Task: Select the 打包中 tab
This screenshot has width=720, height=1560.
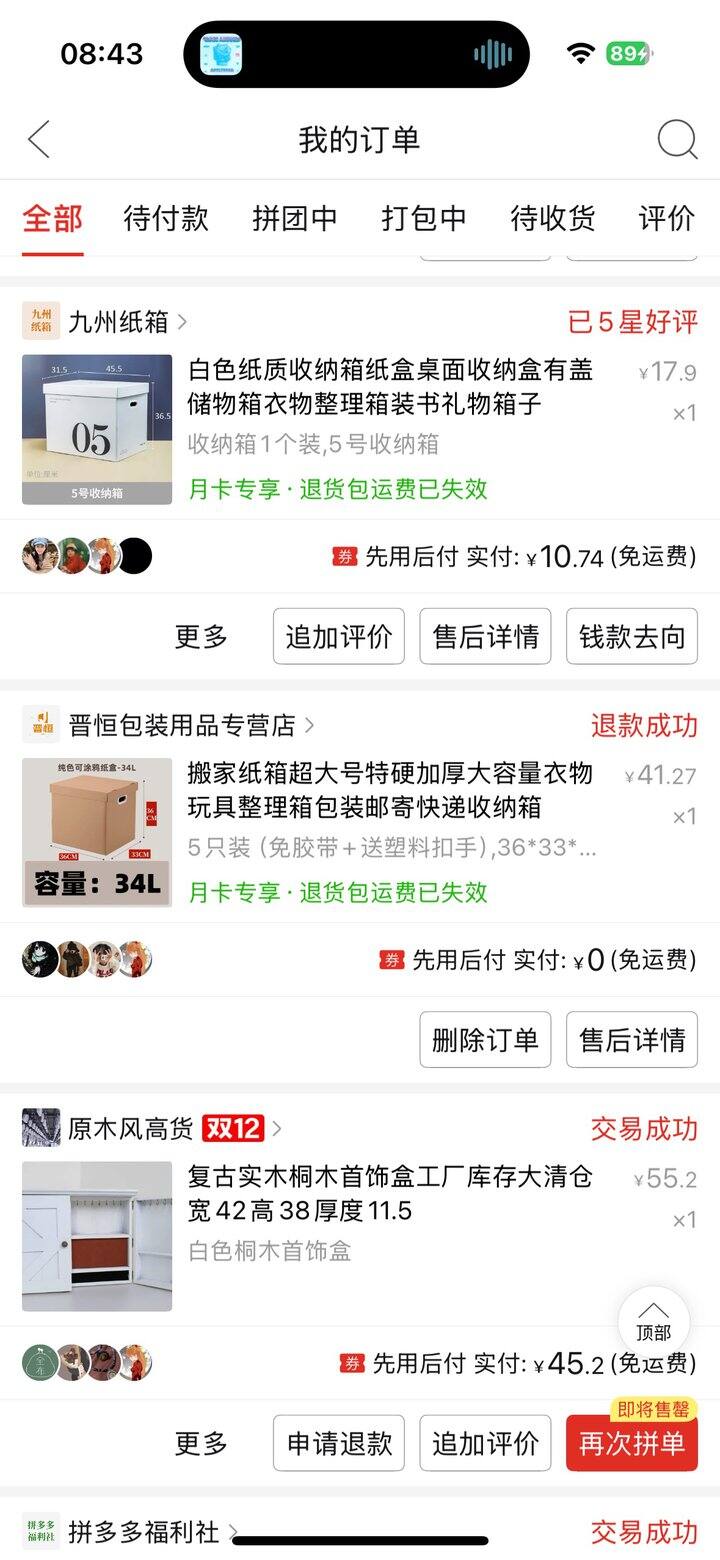Action: [424, 218]
